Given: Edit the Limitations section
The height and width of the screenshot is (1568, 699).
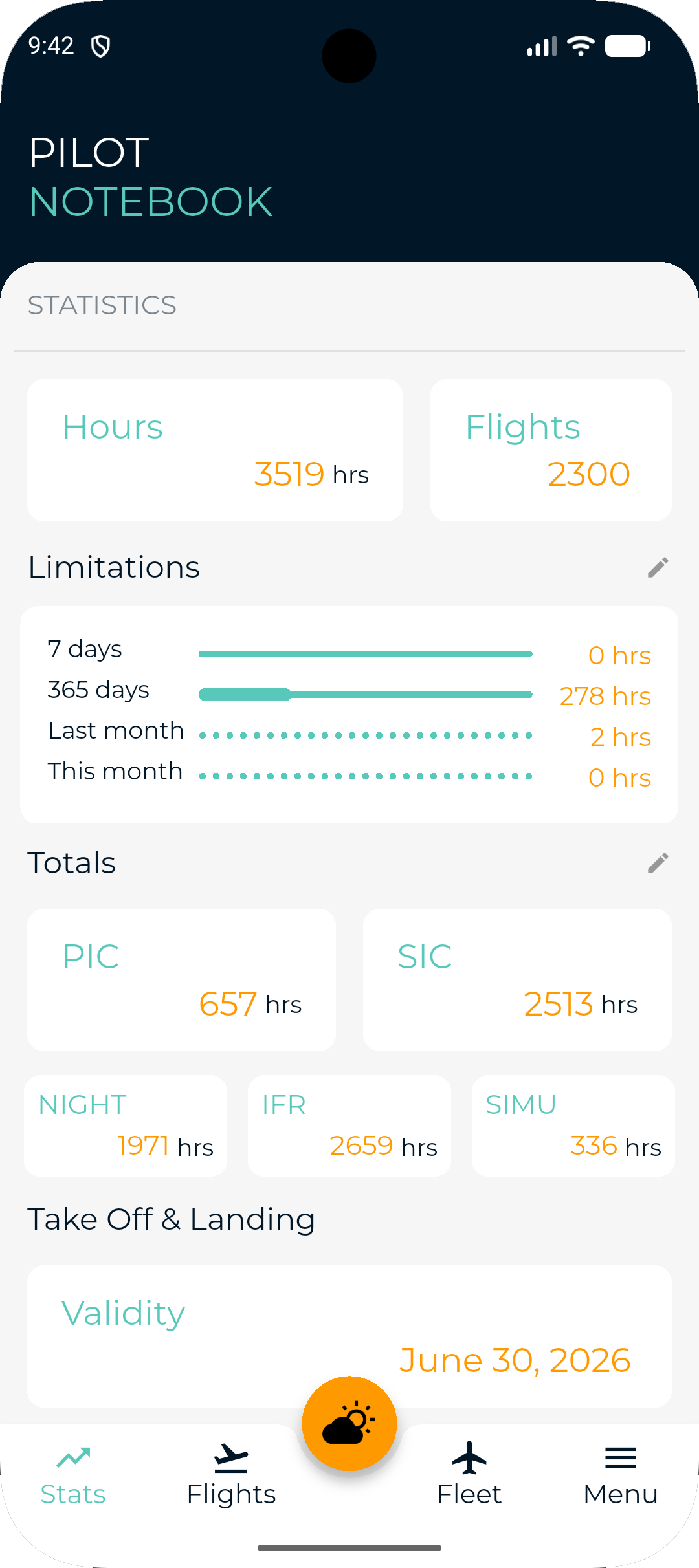Looking at the screenshot, I should (658, 567).
